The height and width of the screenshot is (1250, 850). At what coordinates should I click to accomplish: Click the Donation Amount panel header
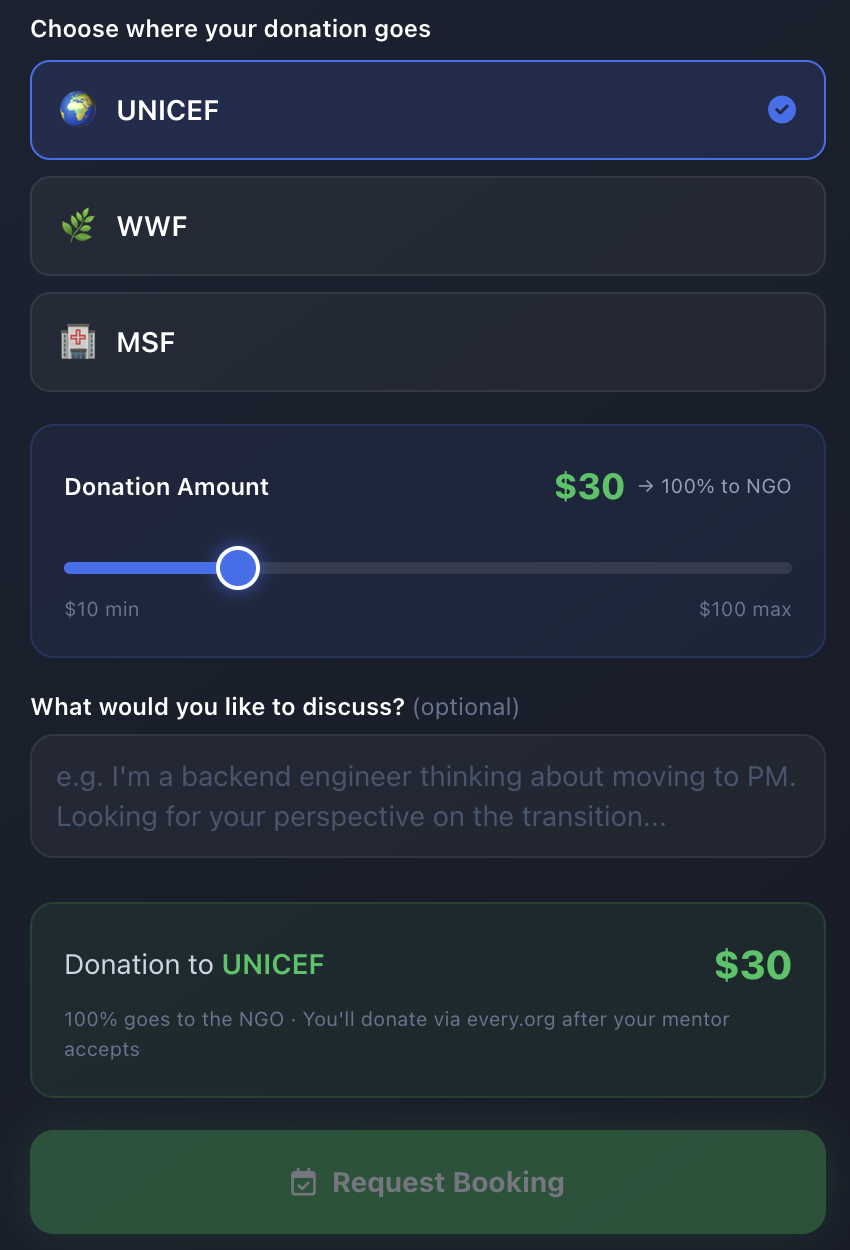point(166,487)
